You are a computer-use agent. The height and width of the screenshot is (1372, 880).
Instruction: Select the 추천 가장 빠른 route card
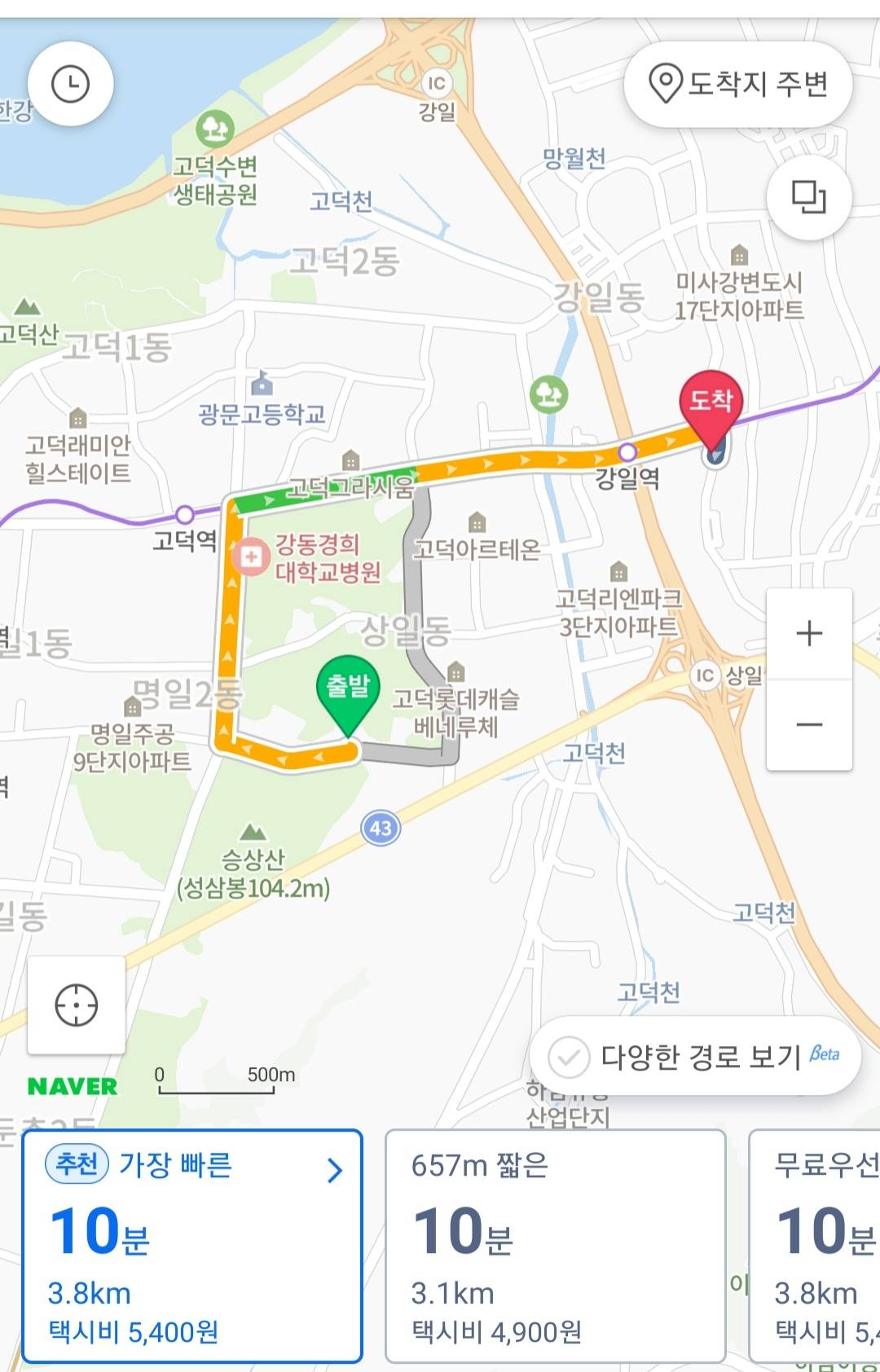tap(192, 1245)
